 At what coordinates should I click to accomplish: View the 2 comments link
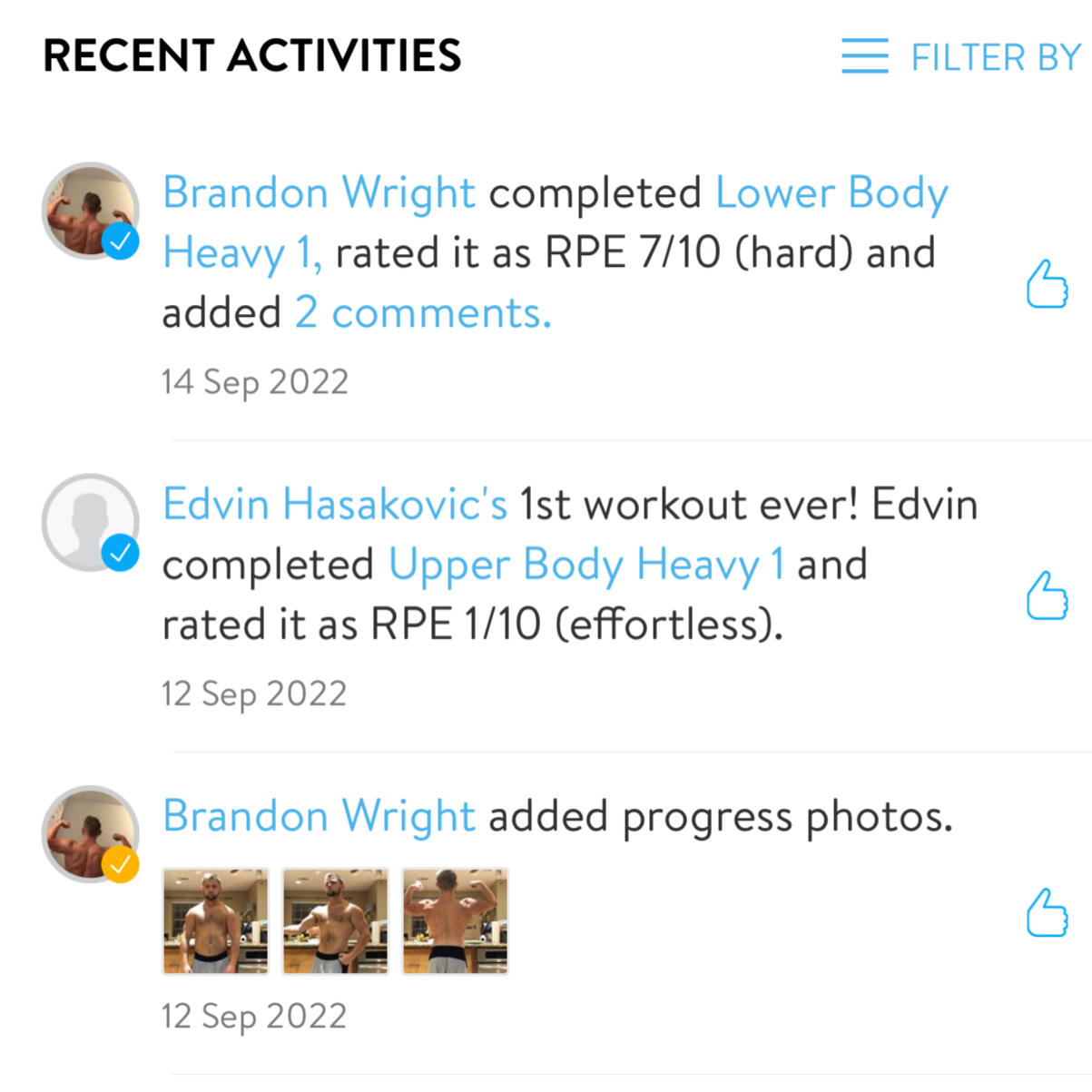click(x=422, y=313)
